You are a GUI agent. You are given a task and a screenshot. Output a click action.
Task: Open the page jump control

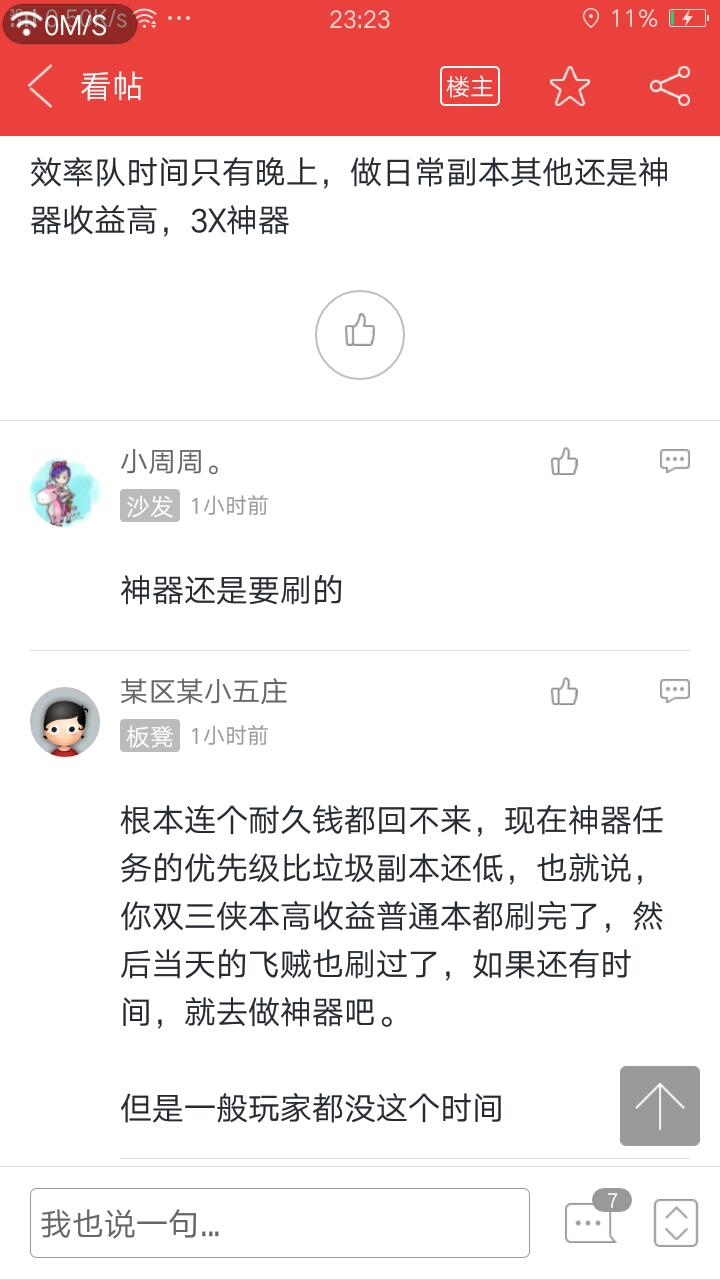676,1222
